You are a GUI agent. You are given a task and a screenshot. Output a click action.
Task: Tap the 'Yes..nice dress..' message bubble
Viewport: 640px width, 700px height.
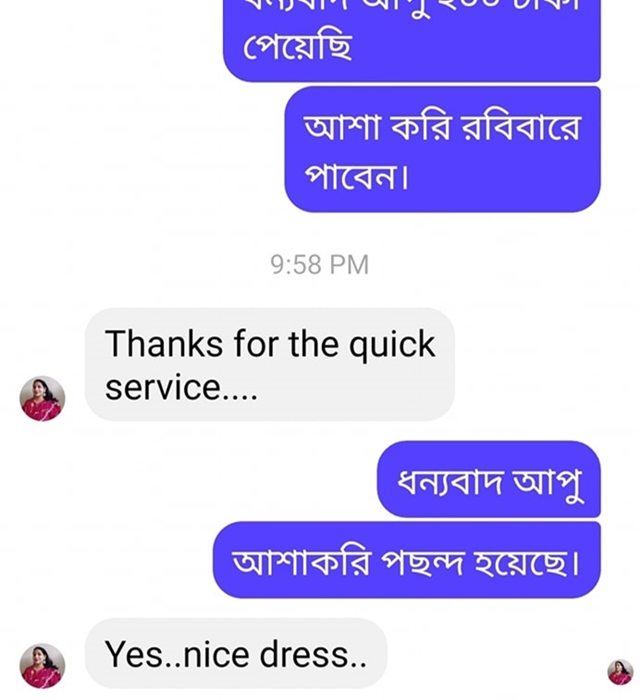[x=236, y=655]
